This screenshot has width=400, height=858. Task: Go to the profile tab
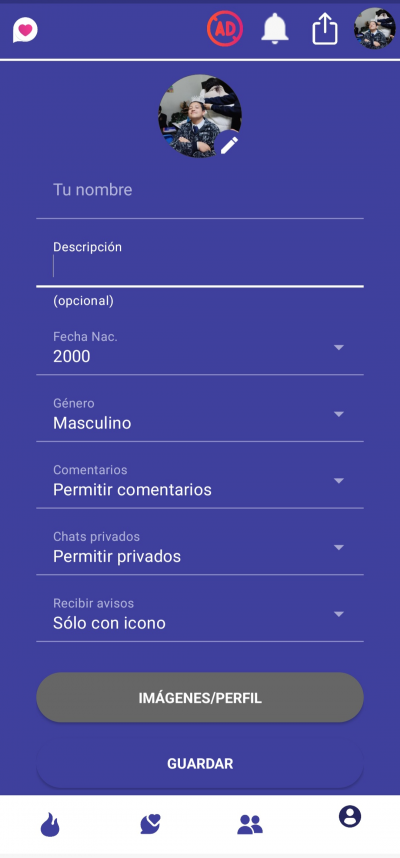pos(350,816)
